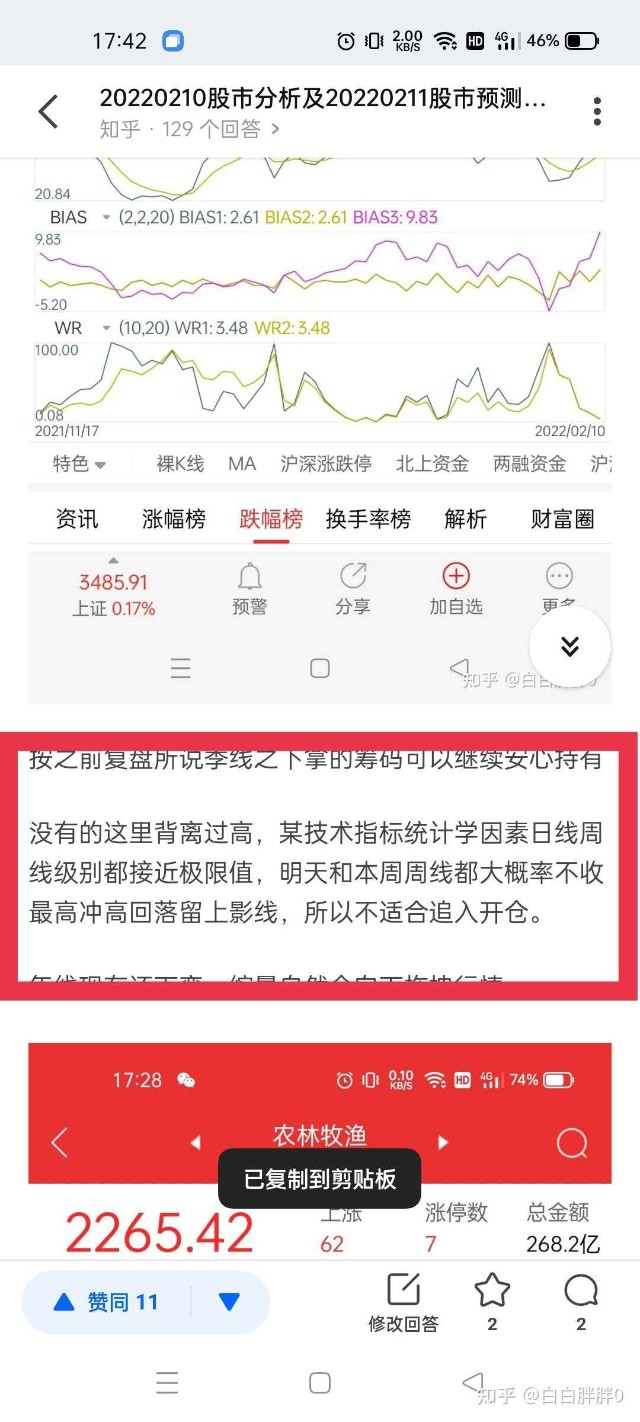Tap the system home button
Image resolution: width=640 pixels, height=1422 pixels.
[x=320, y=1383]
